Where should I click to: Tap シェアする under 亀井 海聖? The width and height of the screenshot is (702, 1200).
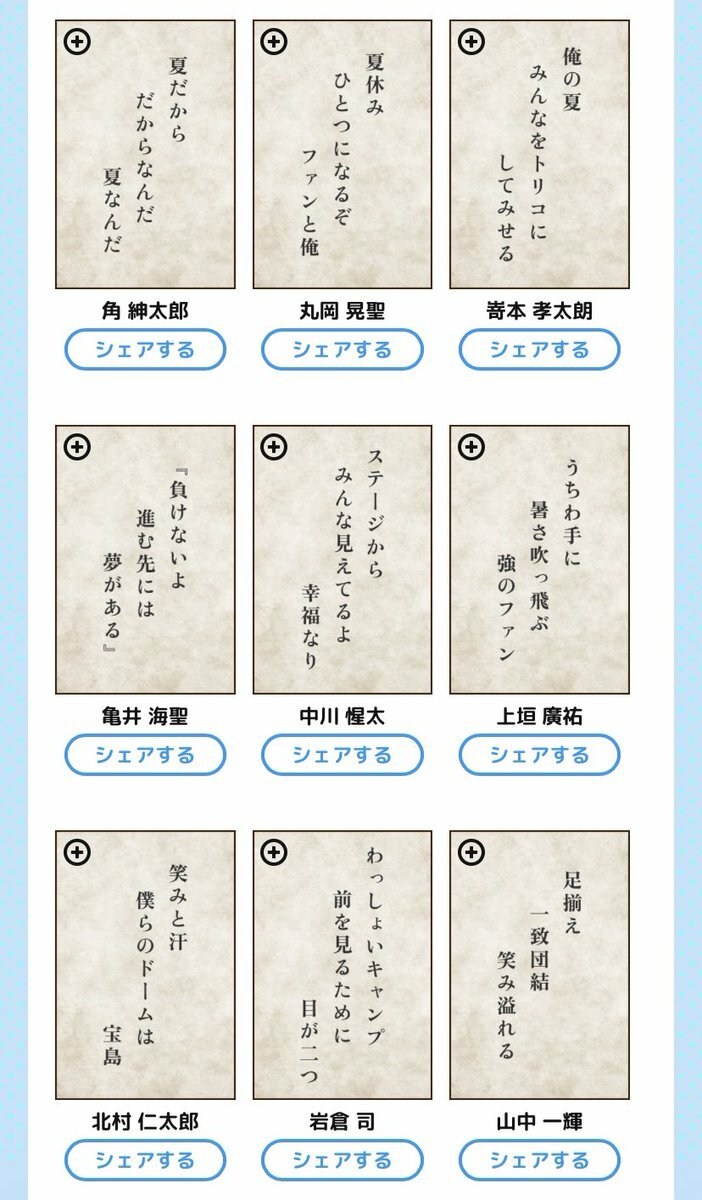coord(145,755)
